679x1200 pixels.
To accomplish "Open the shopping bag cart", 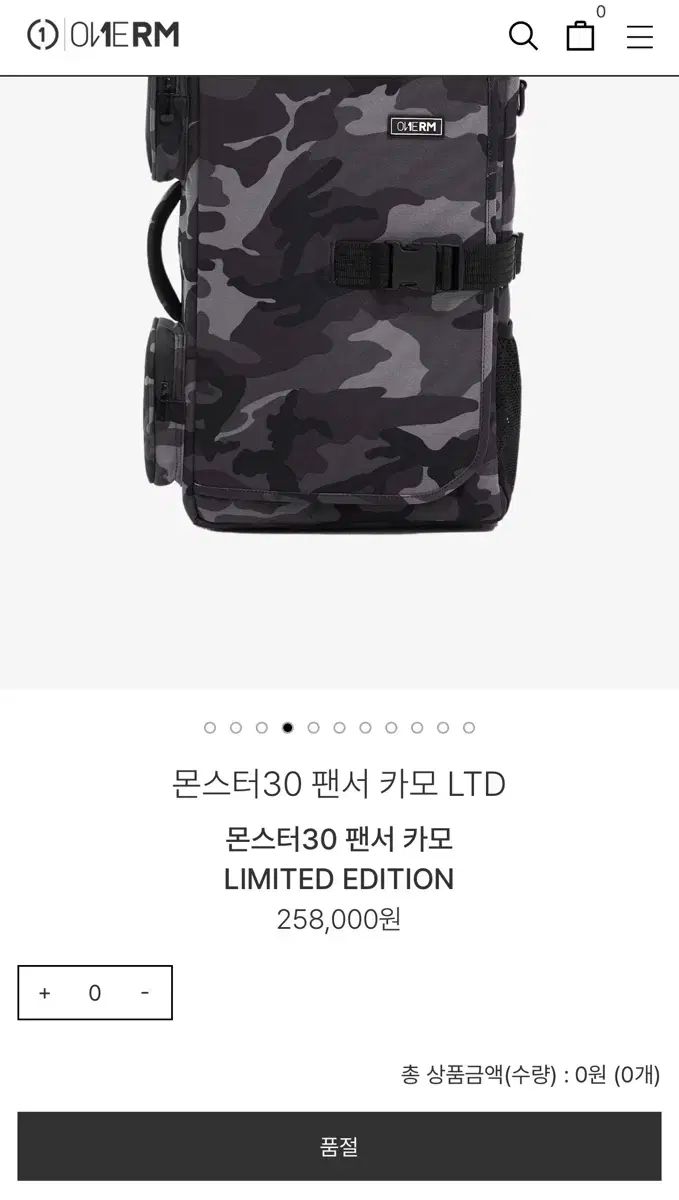I will coord(581,36).
